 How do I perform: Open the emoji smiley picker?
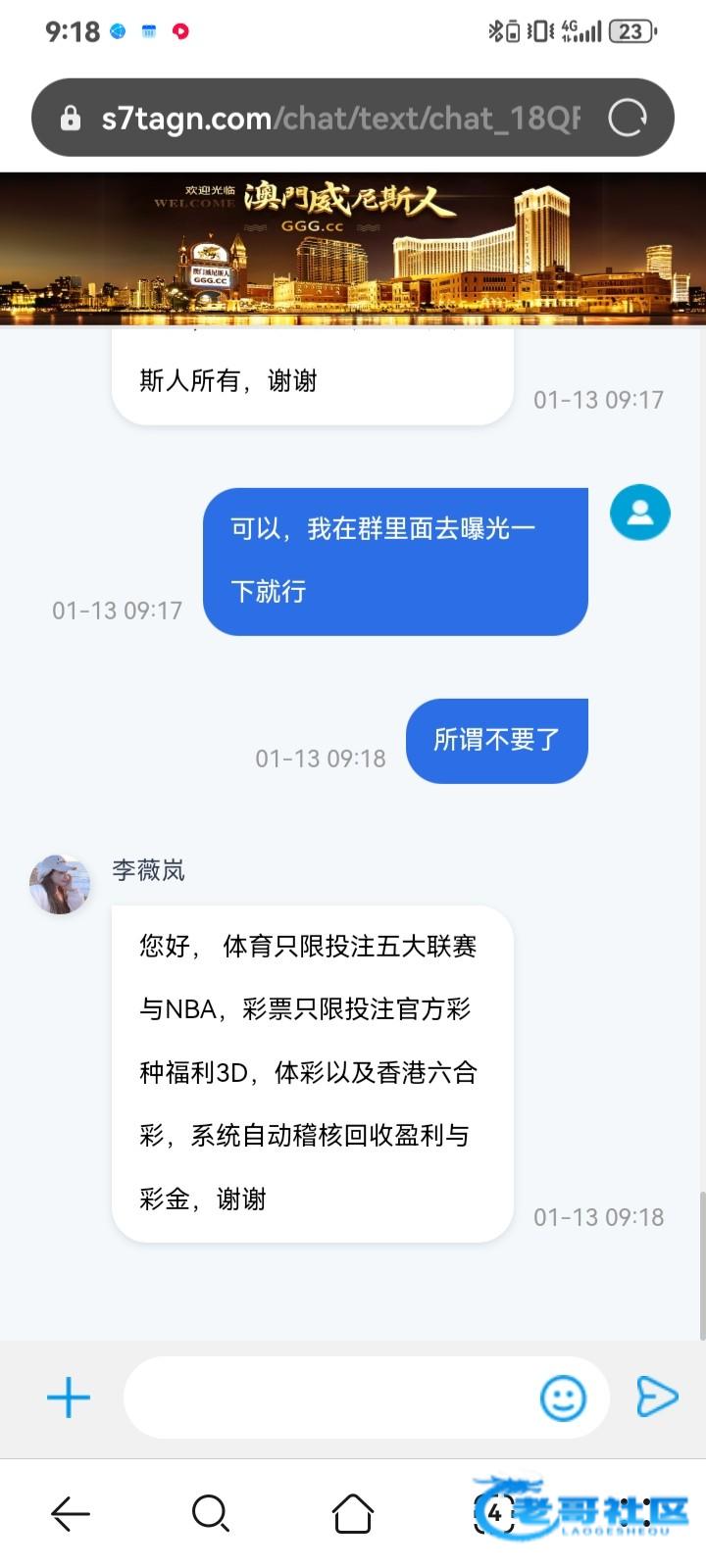pyautogui.click(x=564, y=1397)
